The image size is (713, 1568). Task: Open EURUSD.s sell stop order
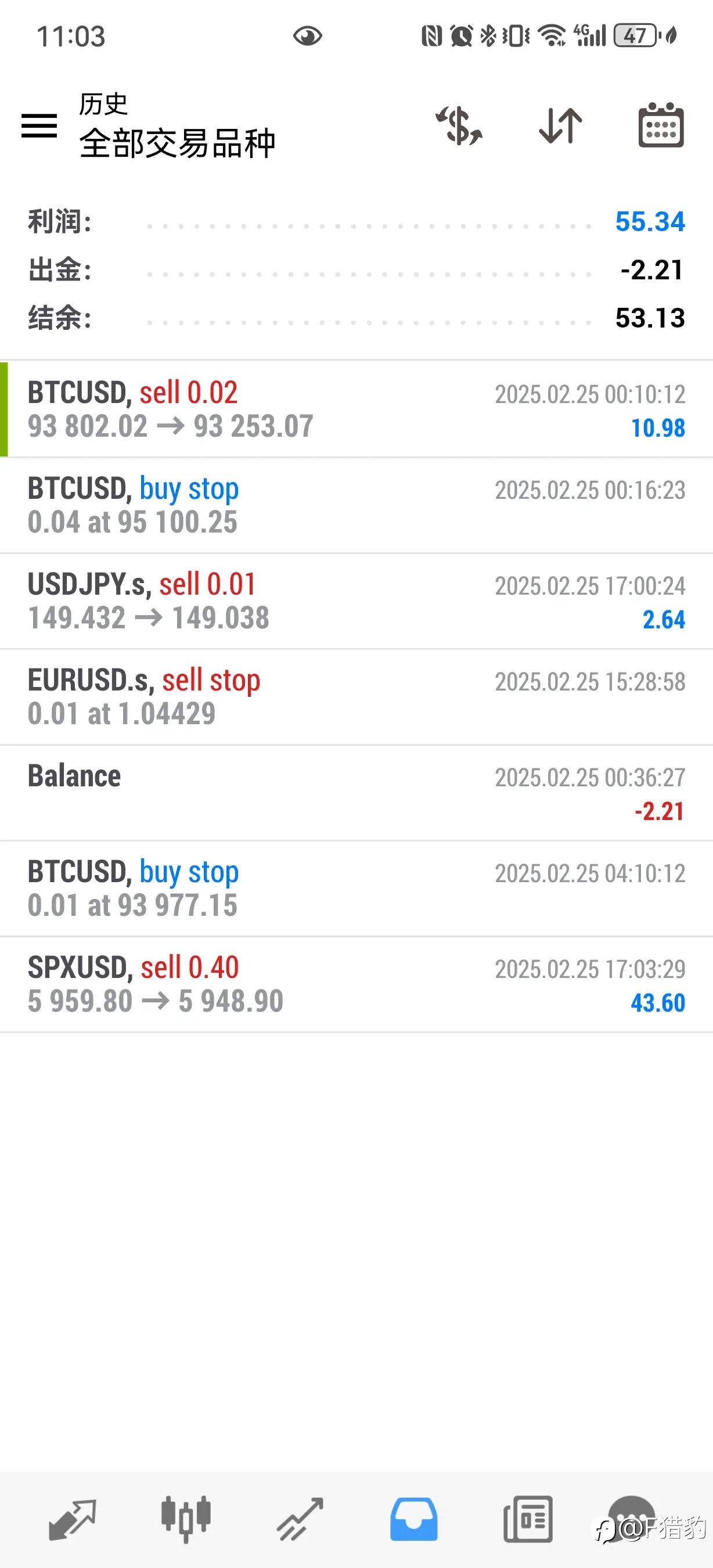pos(356,697)
